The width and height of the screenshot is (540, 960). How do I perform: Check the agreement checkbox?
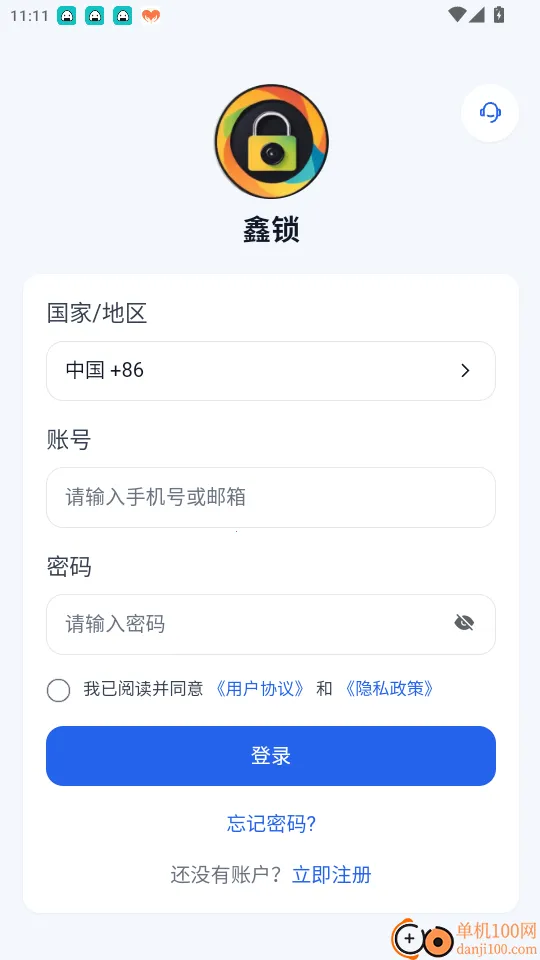[58, 690]
